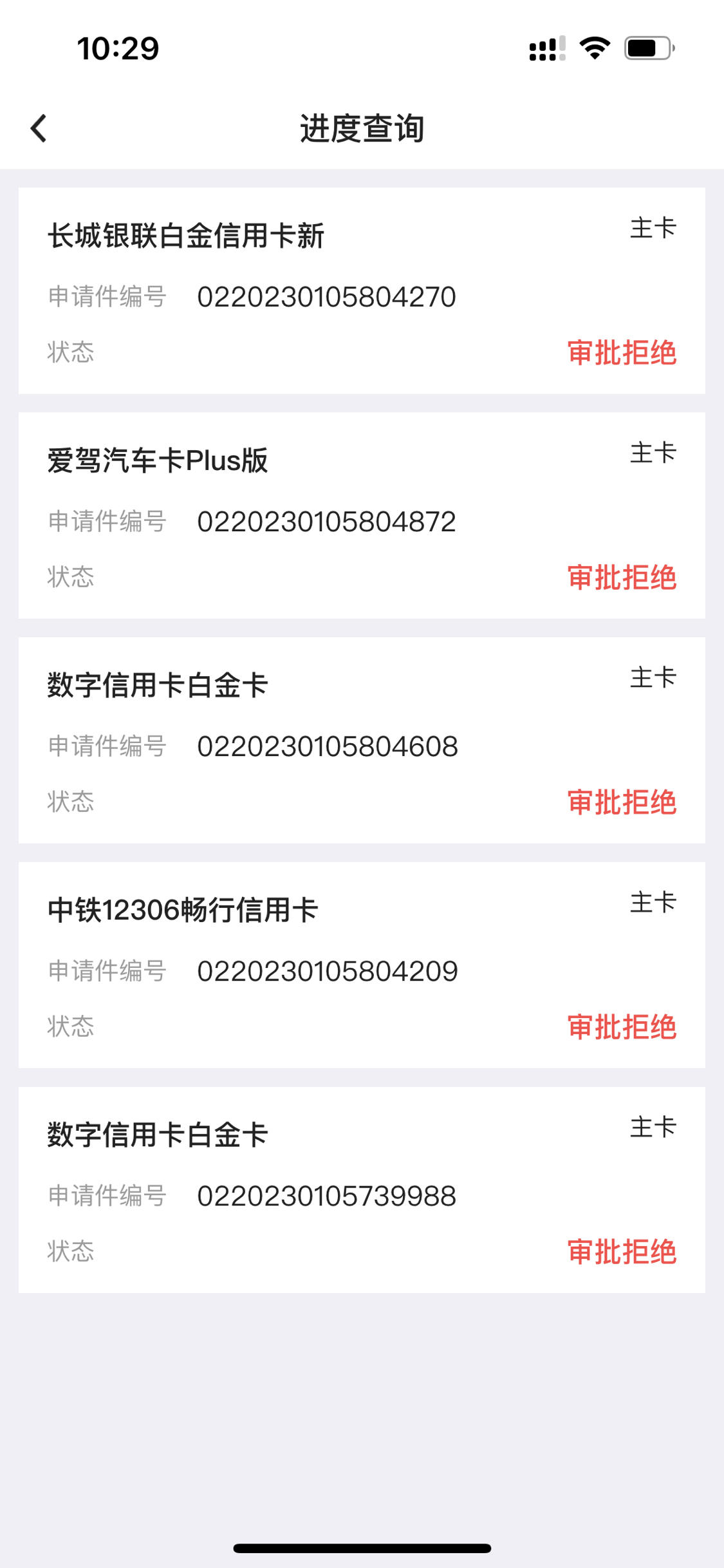Open application 0220230105739988 for 数字信用卡白金卡
The height and width of the screenshot is (1568, 724).
pyautogui.click(x=362, y=1189)
